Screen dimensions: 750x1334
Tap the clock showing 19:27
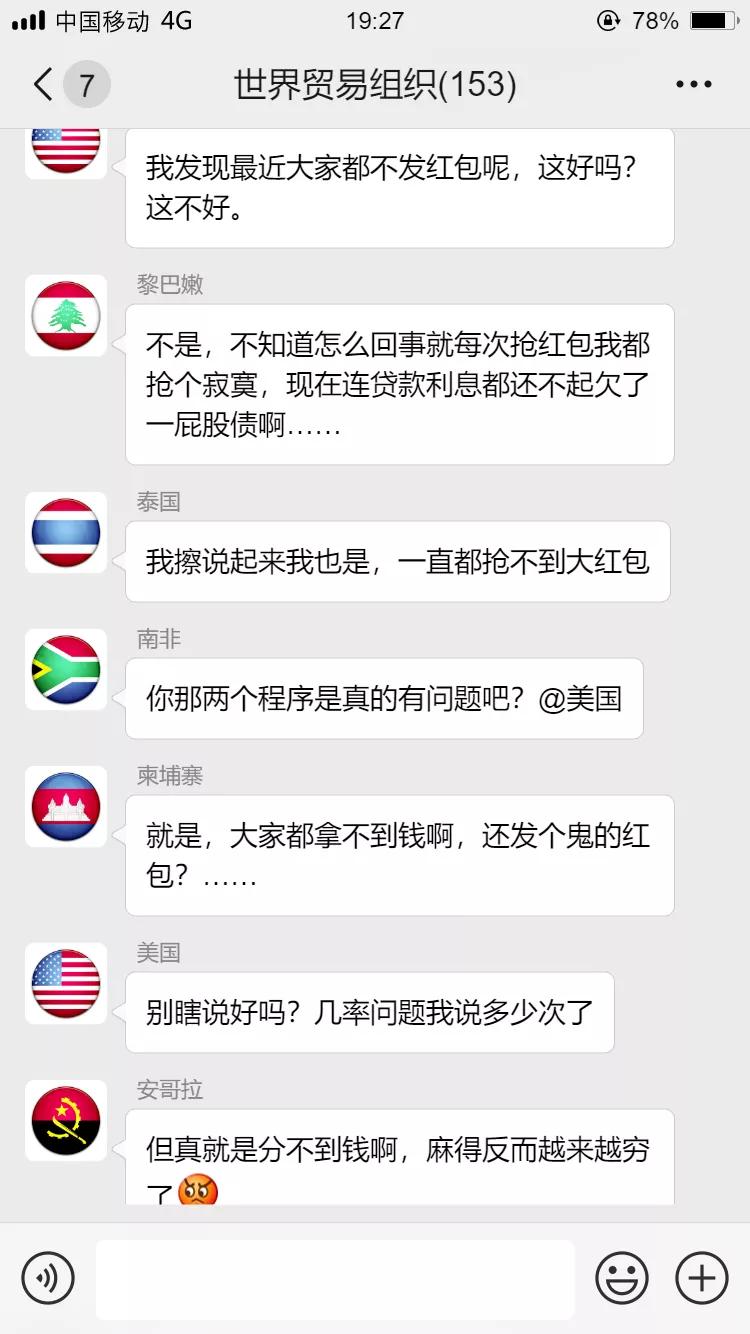(x=374, y=20)
